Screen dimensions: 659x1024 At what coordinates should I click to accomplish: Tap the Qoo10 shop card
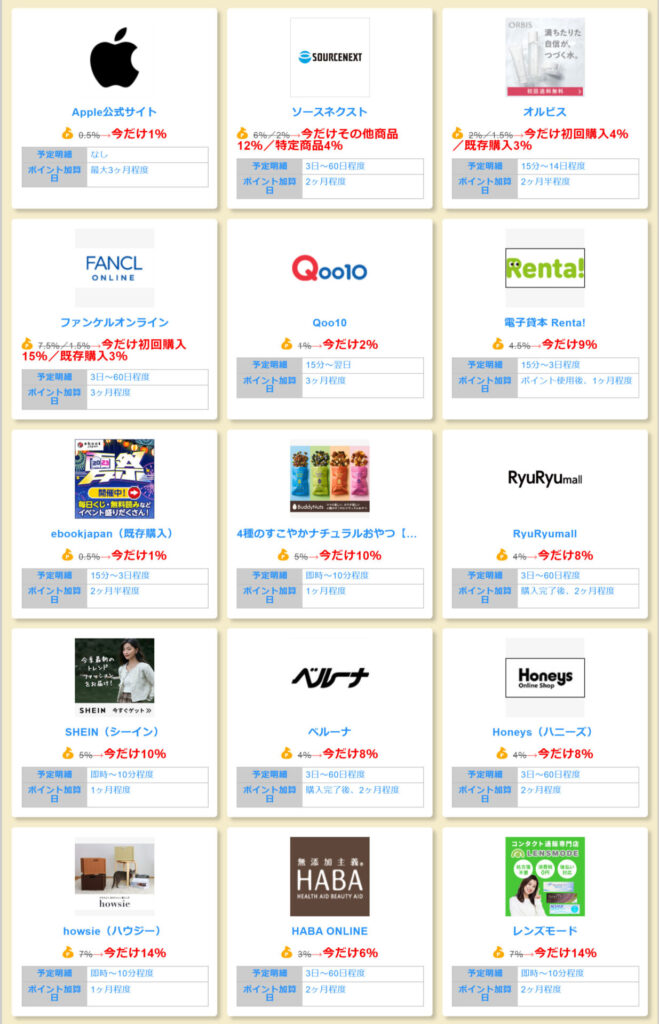click(329, 322)
